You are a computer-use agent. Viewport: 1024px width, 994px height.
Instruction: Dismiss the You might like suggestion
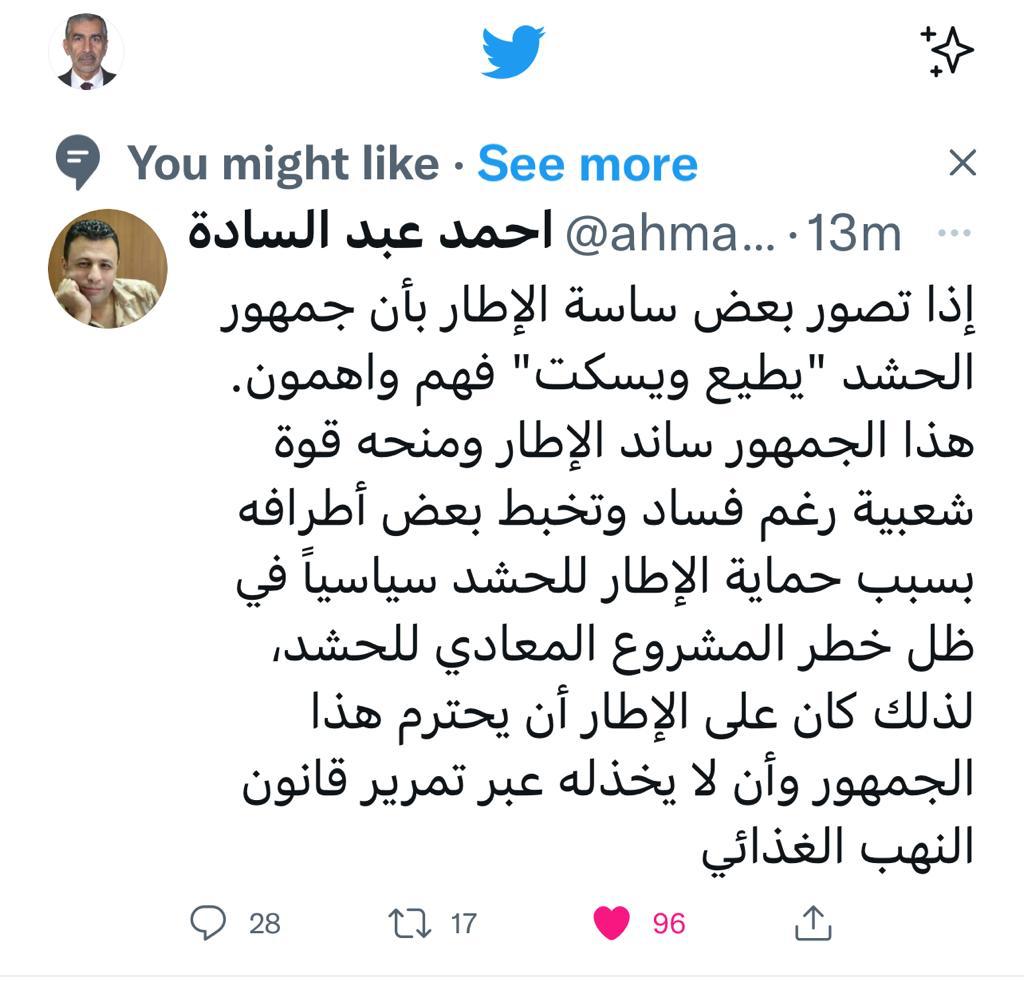pos(961,164)
